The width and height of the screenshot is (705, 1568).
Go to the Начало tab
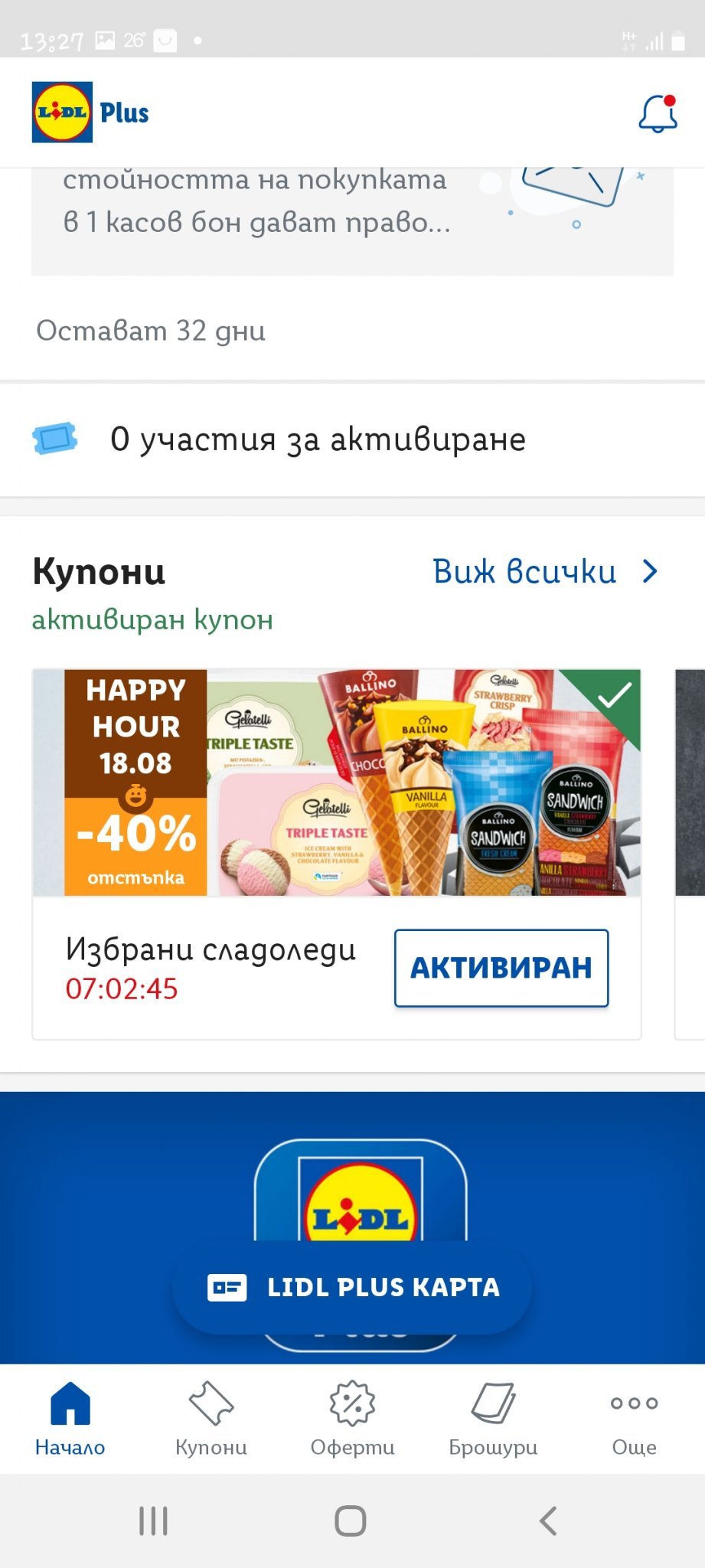(x=70, y=1418)
